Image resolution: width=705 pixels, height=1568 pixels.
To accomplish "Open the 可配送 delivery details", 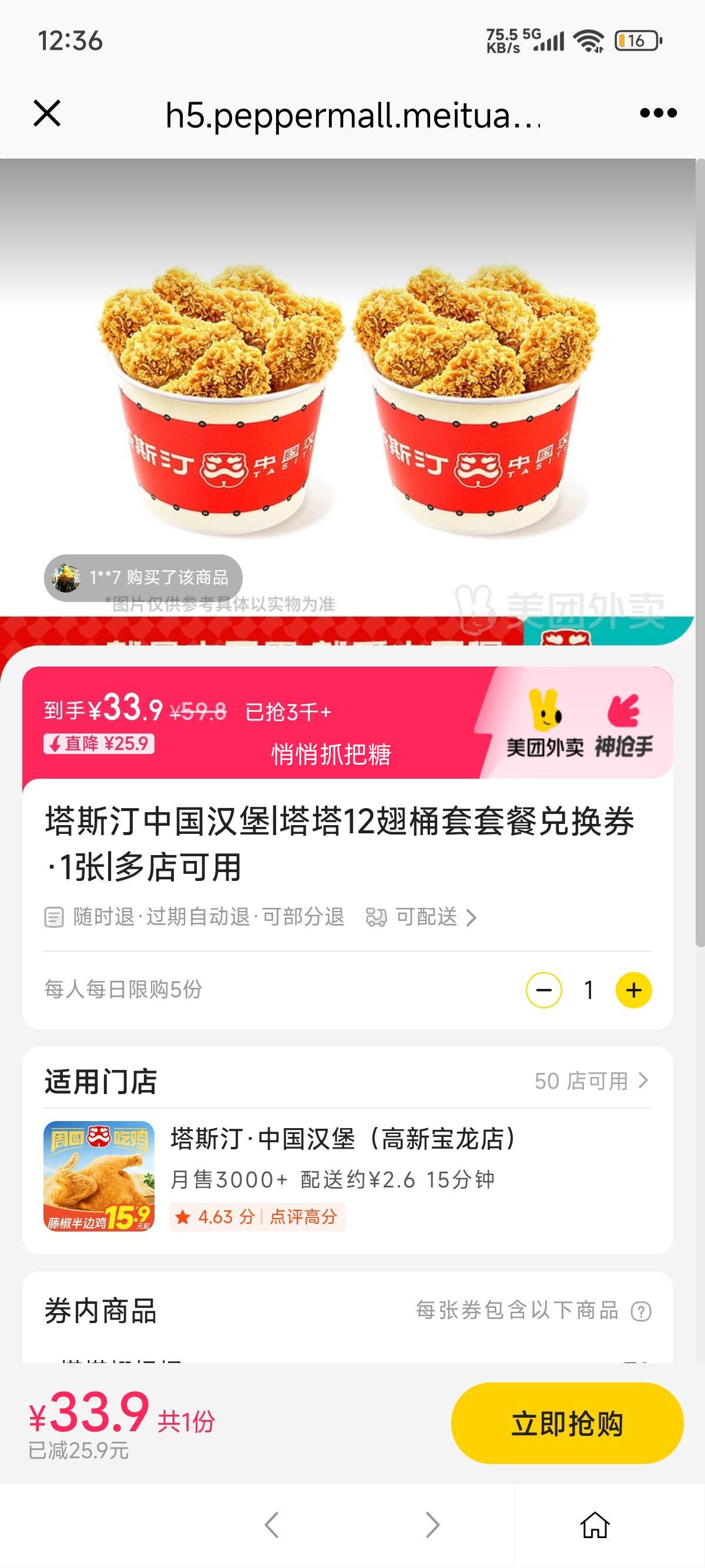I will (x=421, y=917).
